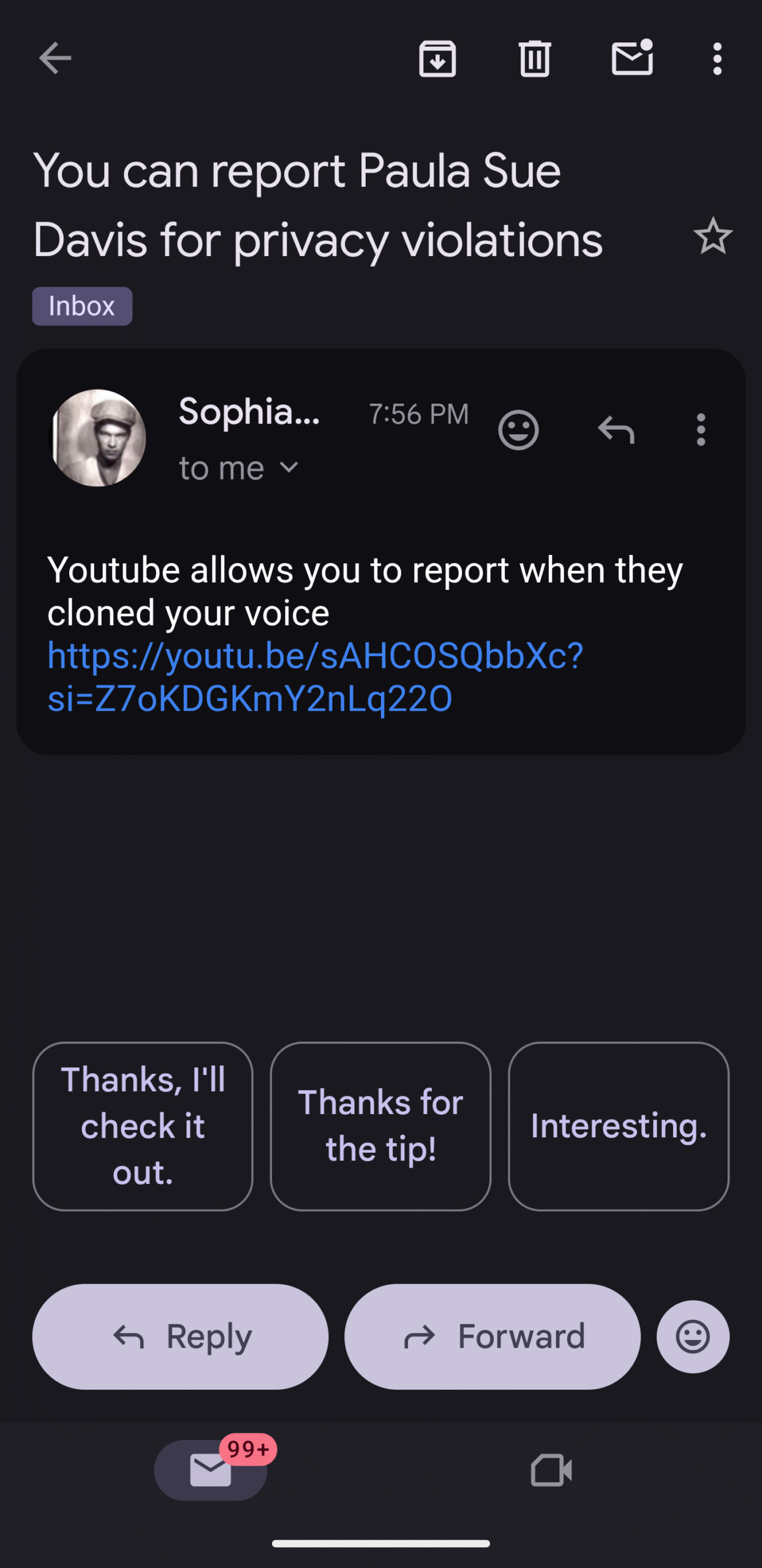Image resolution: width=762 pixels, height=1568 pixels.
Task: Expand the 'to me' recipient details
Action: (x=239, y=469)
